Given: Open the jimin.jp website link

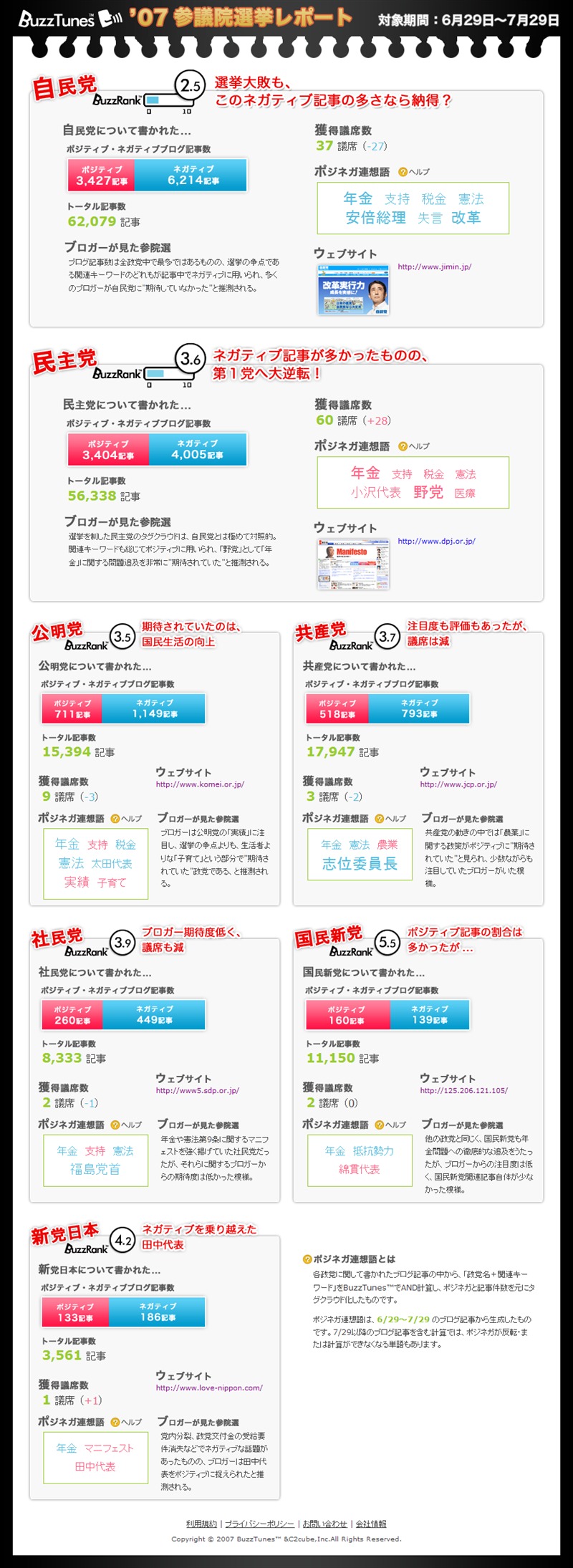Looking at the screenshot, I should (434, 266).
